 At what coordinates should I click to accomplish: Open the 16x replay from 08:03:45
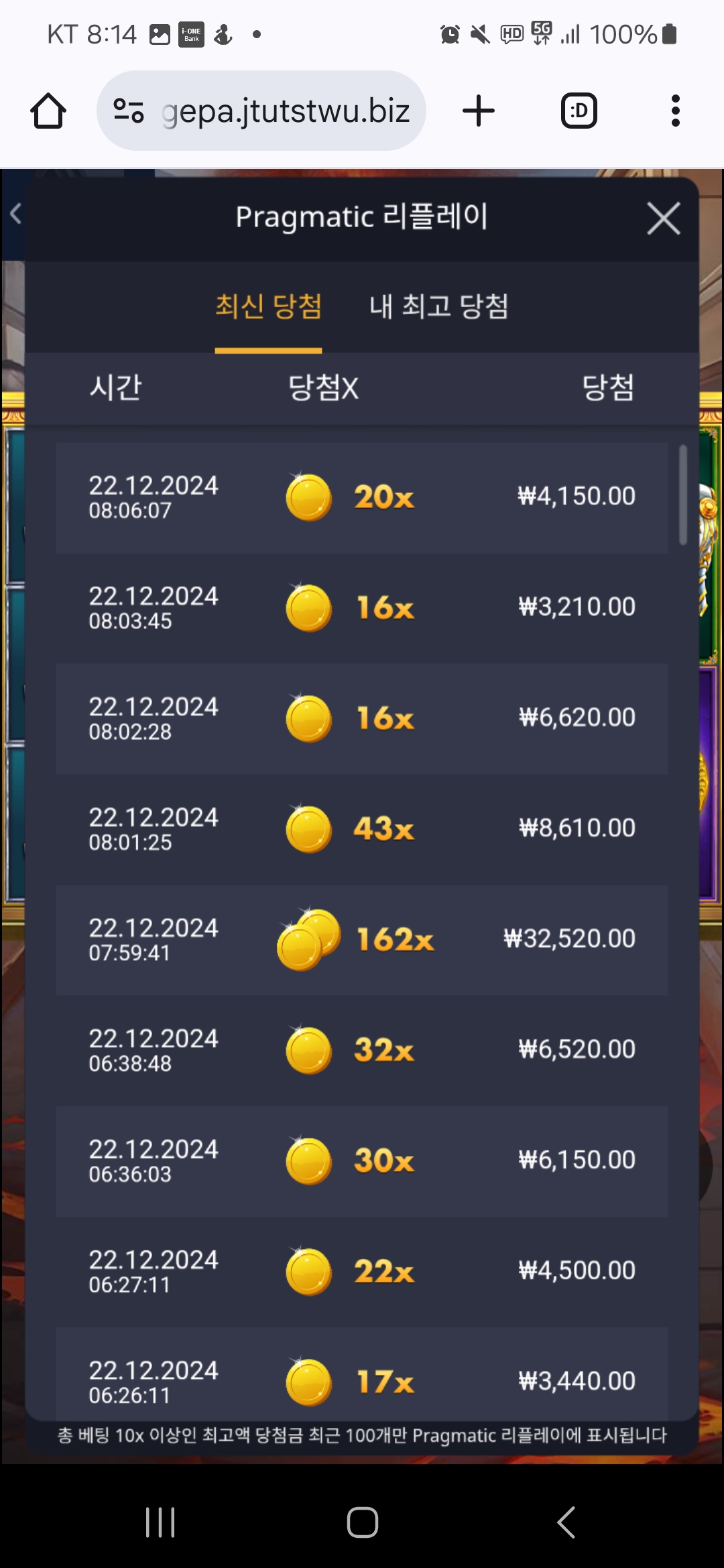tap(362, 608)
